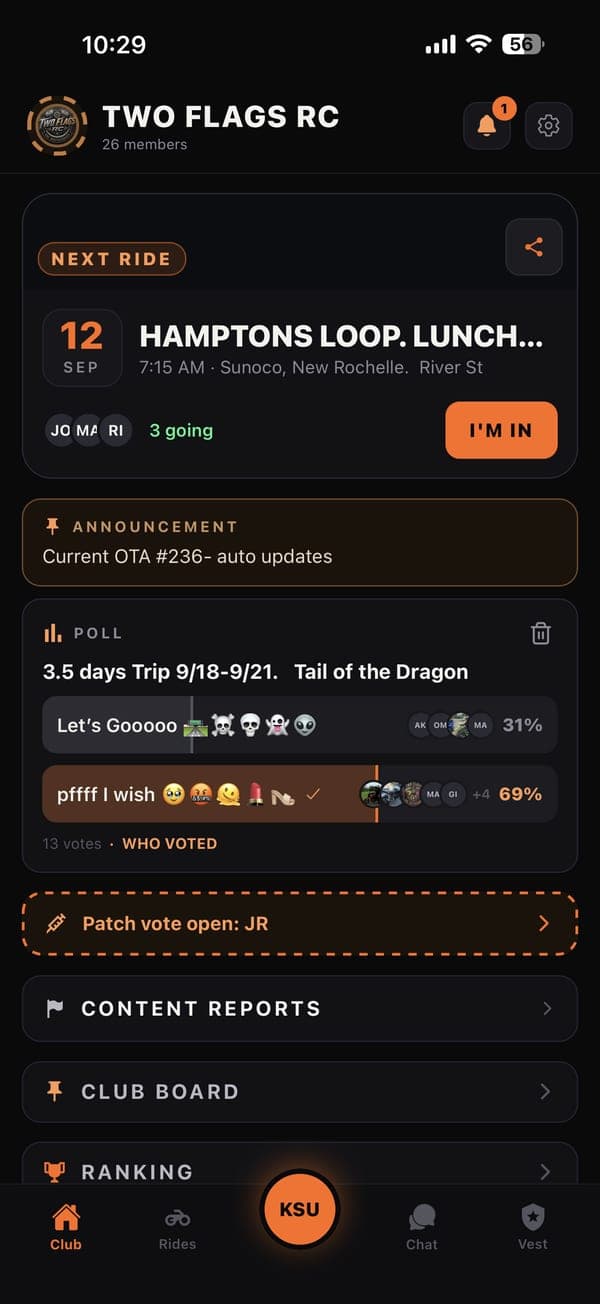Open the Ranking section
600x1304 pixels.
300,1167
